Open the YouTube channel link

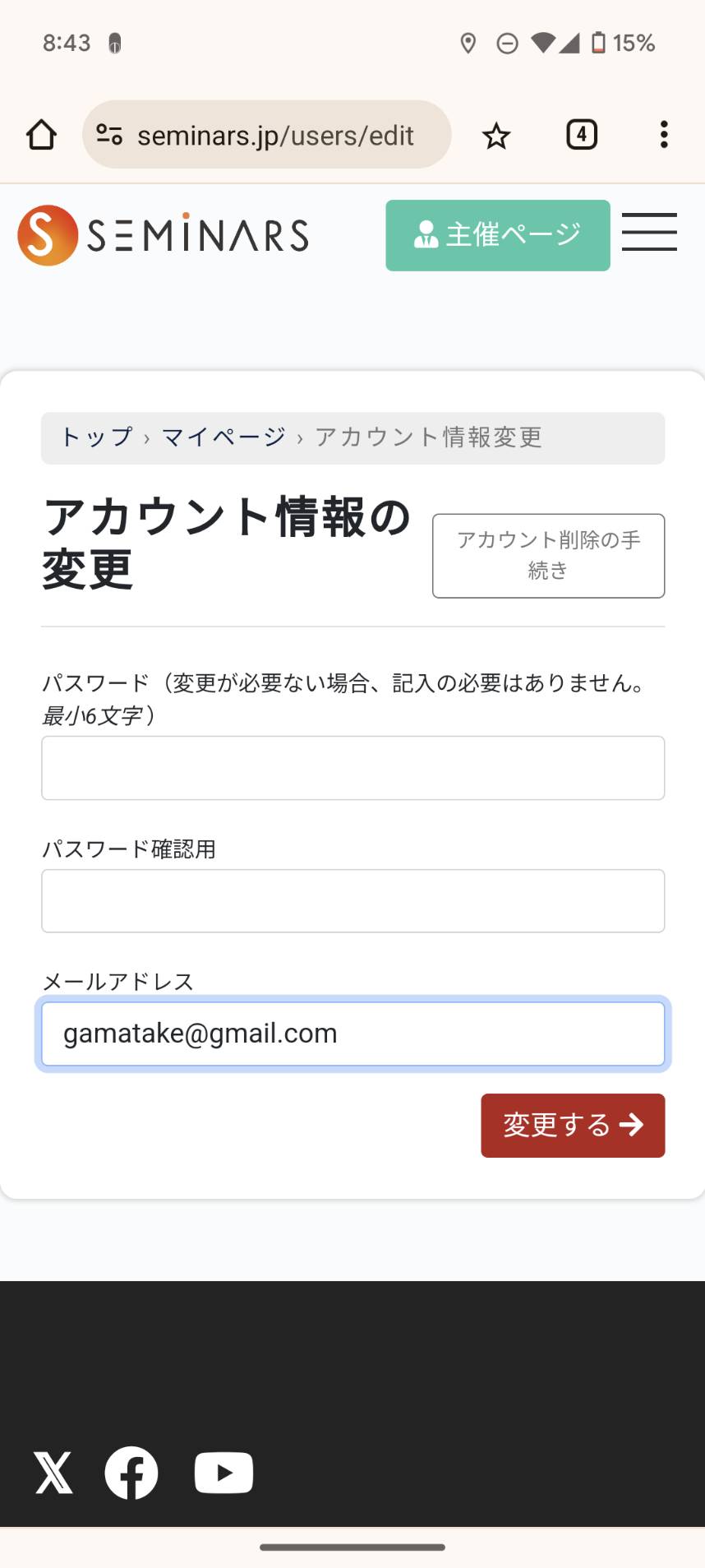[x=223, y=1473]
